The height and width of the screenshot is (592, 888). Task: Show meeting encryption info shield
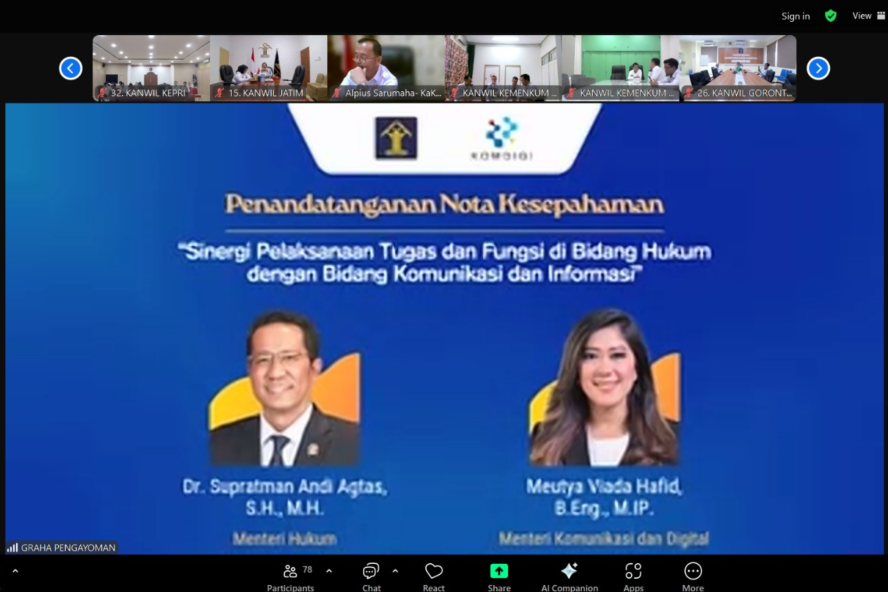pyautogui.click(x=830, y=16)
